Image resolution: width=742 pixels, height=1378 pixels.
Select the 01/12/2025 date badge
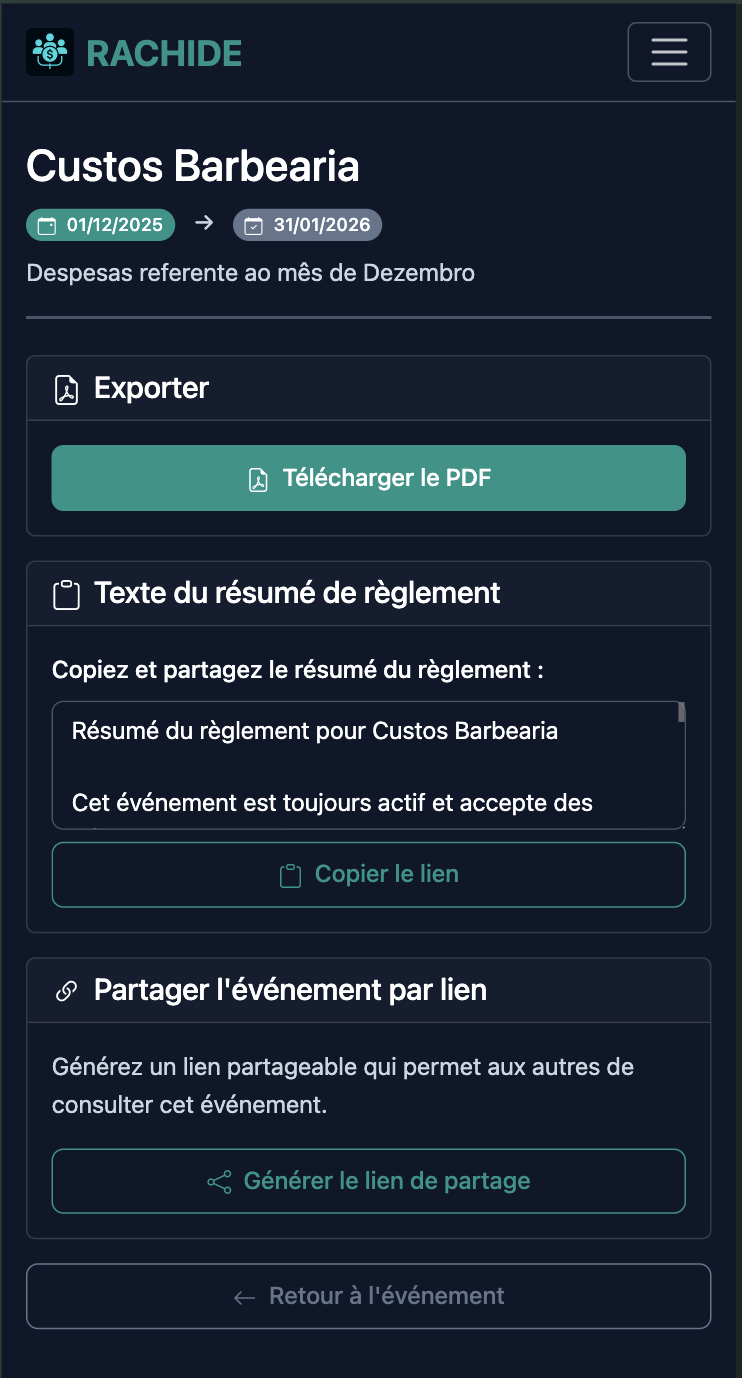100,224
